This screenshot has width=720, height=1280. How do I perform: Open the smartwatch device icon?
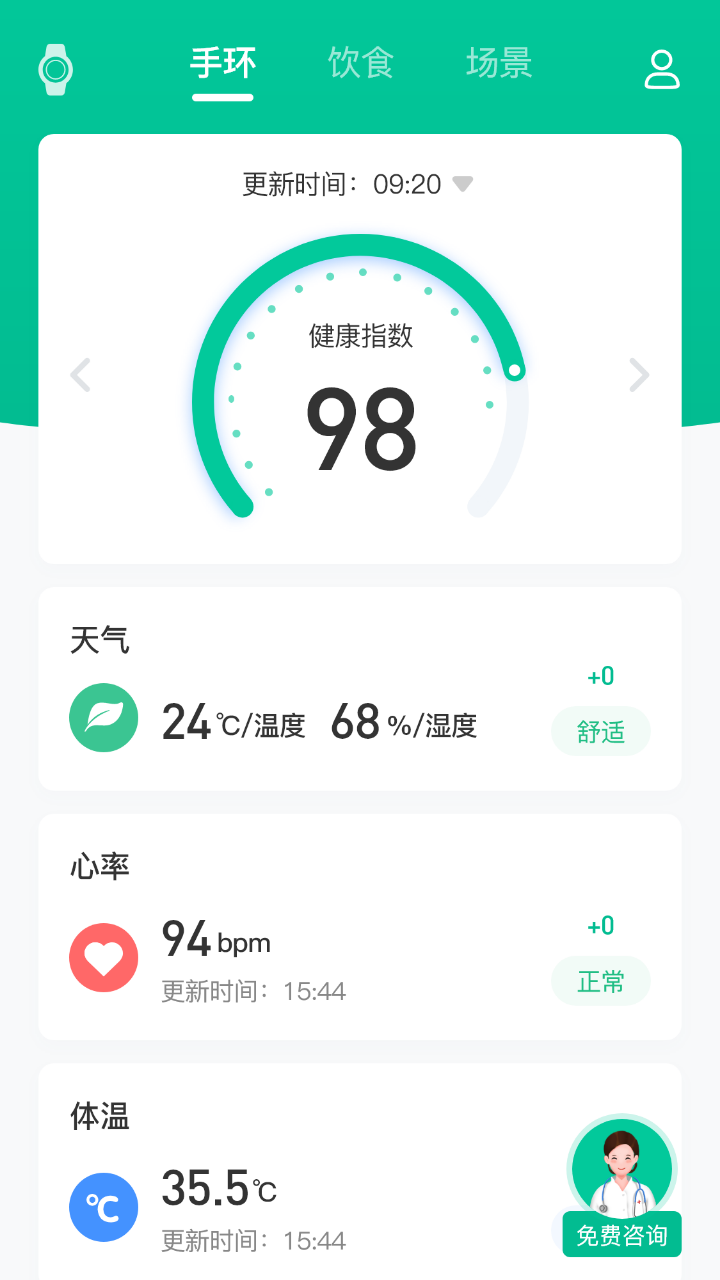[x=56, y=68]
